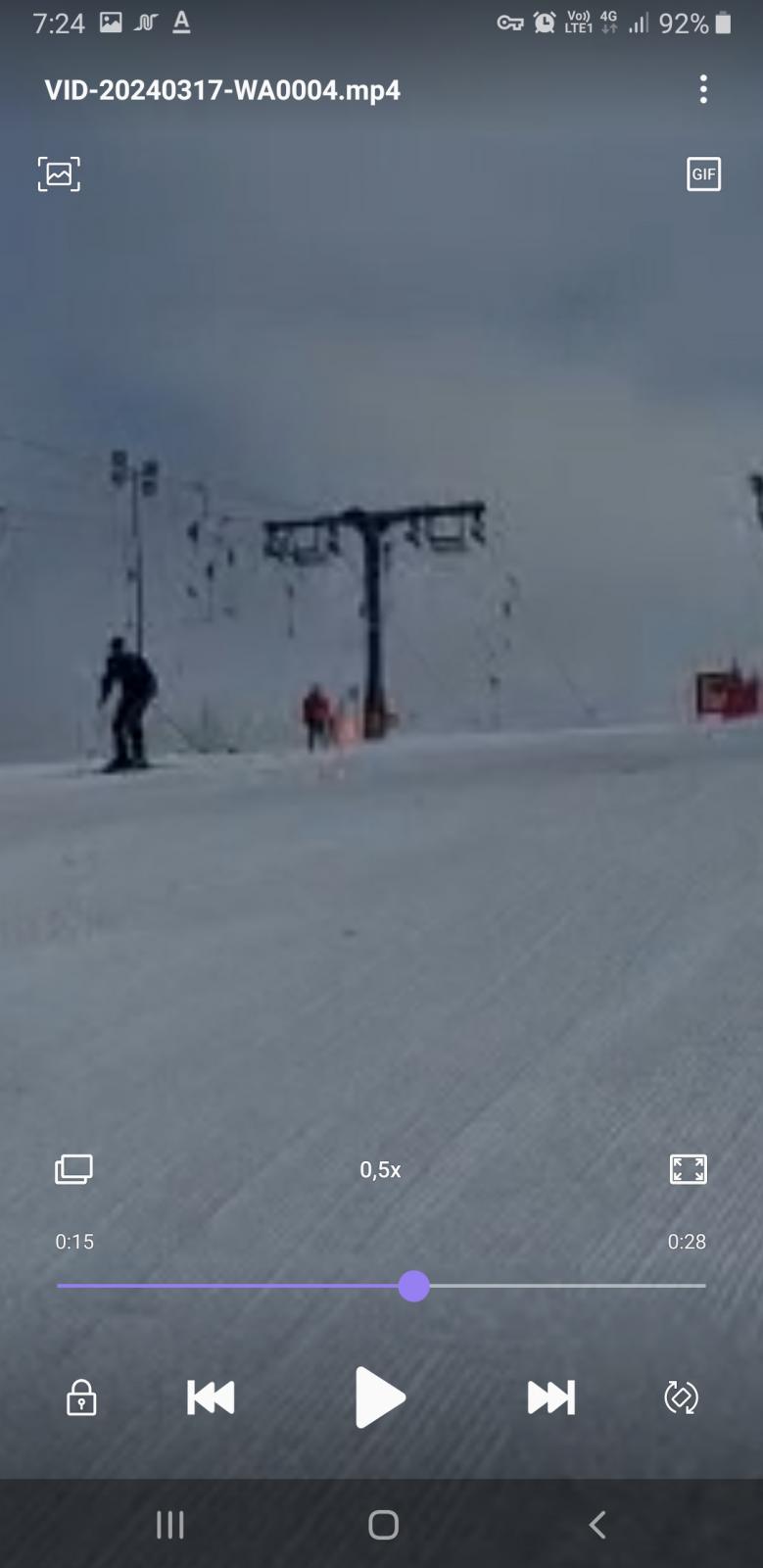Lock the player screen controls
Image resolution: width=763 pixels, height=1568 pixels.
tap(81, 1397)
